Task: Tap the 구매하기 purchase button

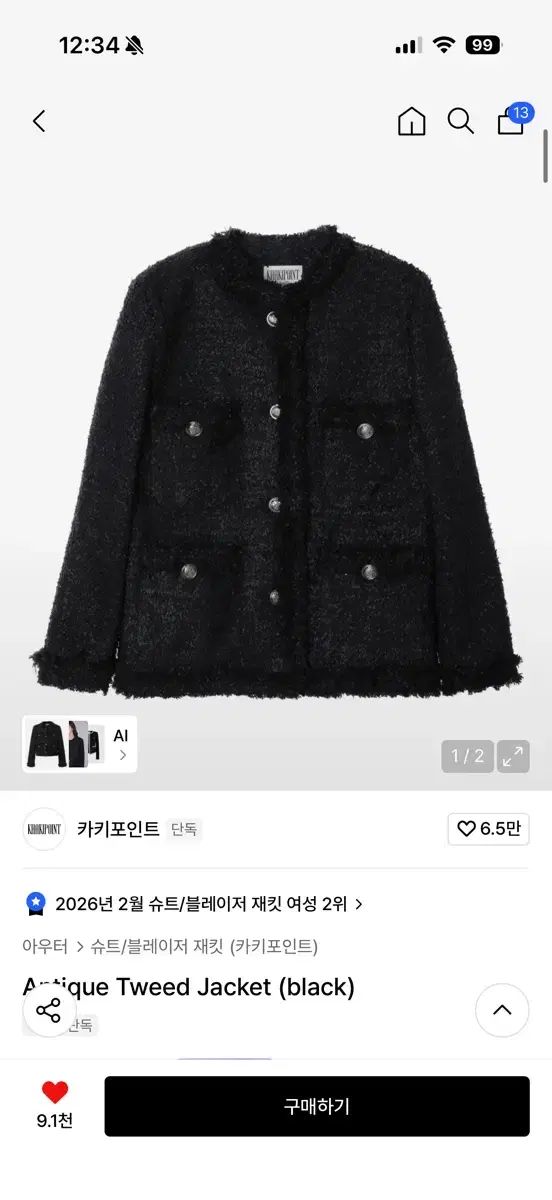Action: tap(317, 1106)
